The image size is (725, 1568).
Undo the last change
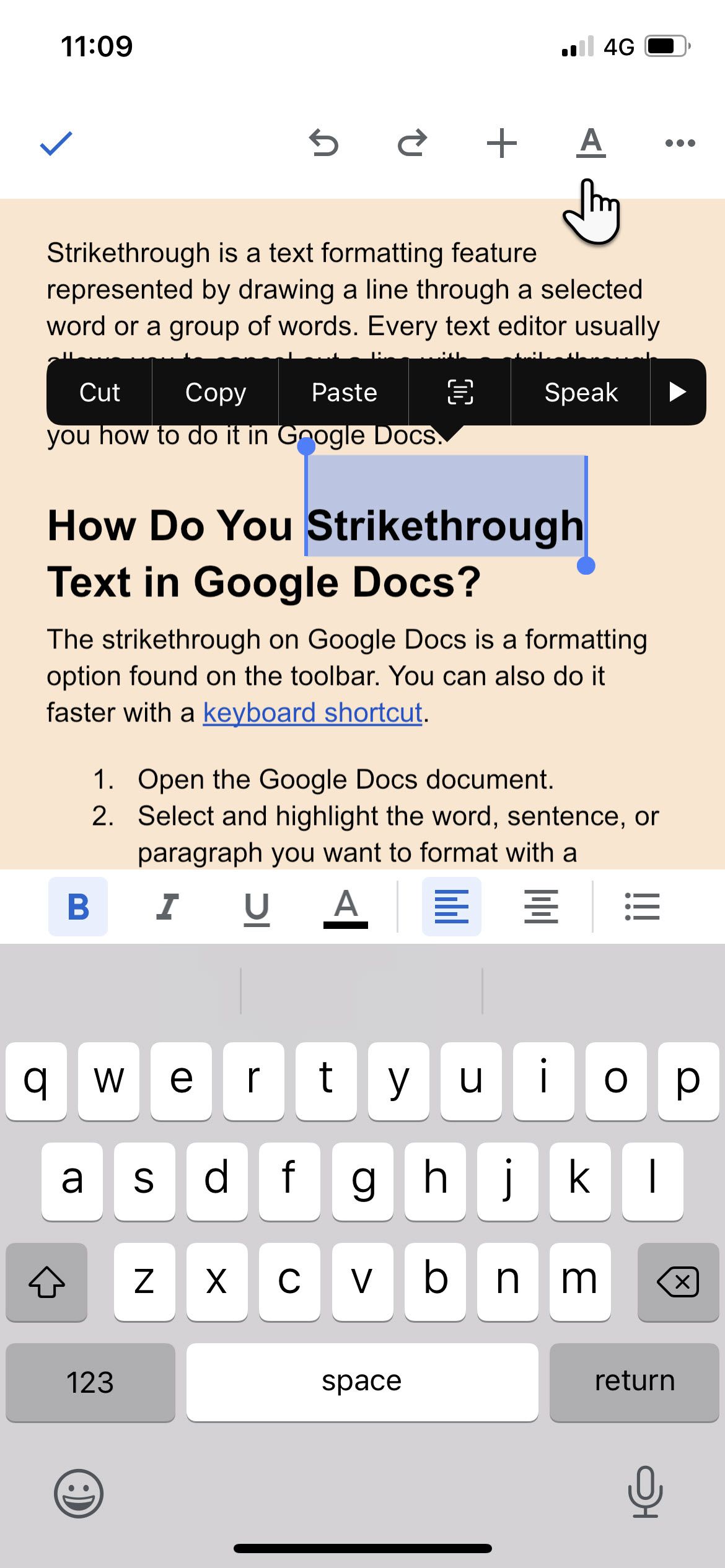click(x=323, y=144)
